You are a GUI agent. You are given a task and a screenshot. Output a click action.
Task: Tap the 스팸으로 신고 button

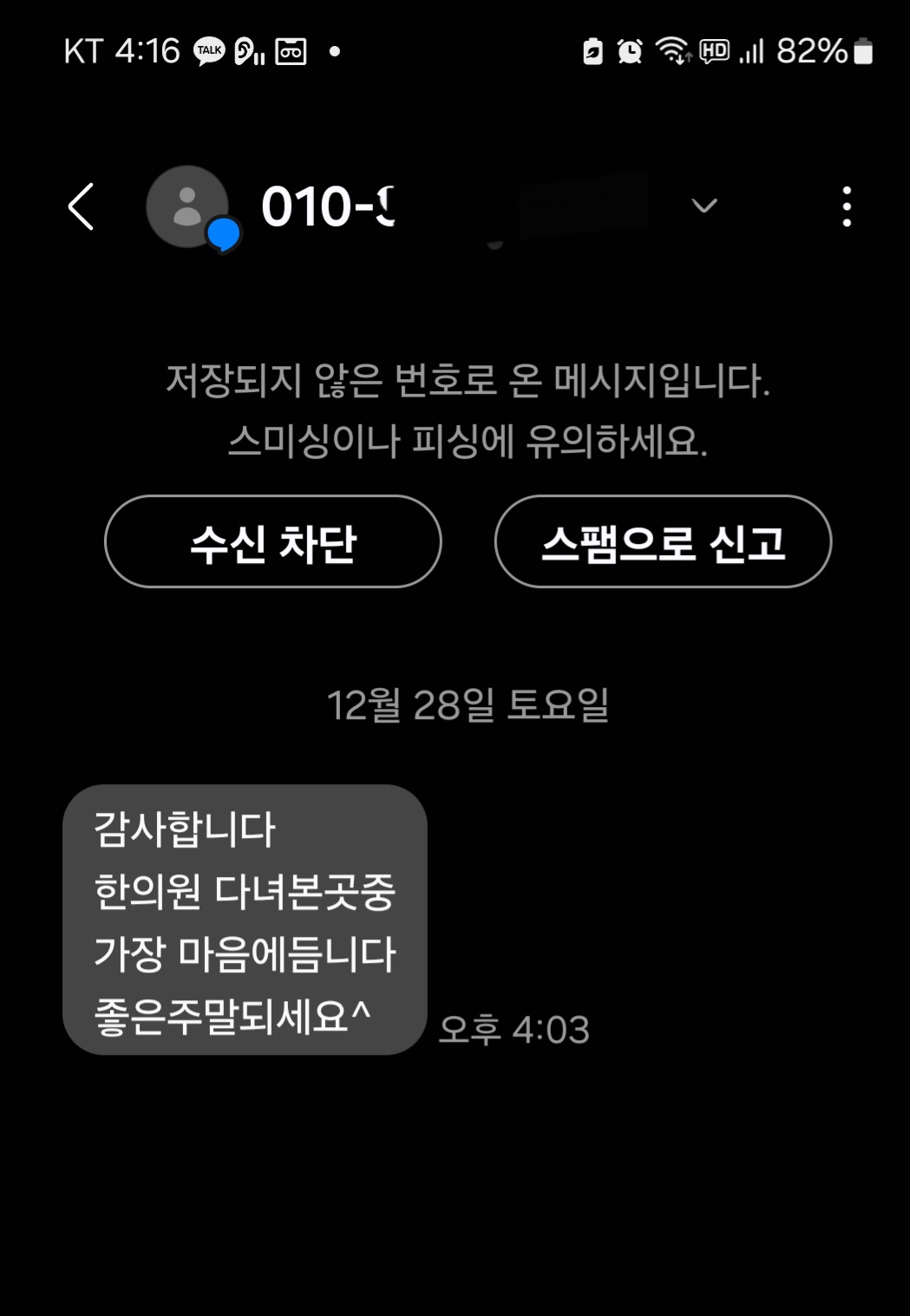pyautogui.click(x=663, y=542)
